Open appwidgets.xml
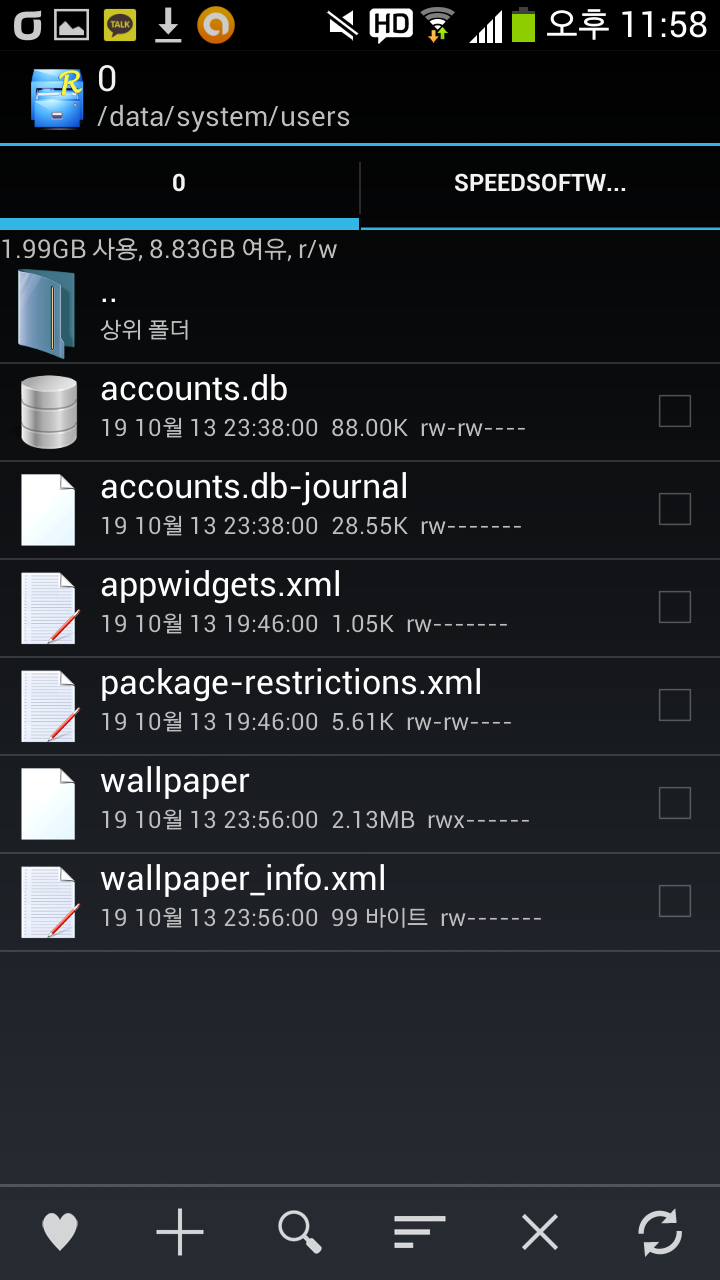Viewport: 720px width, 1280px height. (x=300, y=606)
